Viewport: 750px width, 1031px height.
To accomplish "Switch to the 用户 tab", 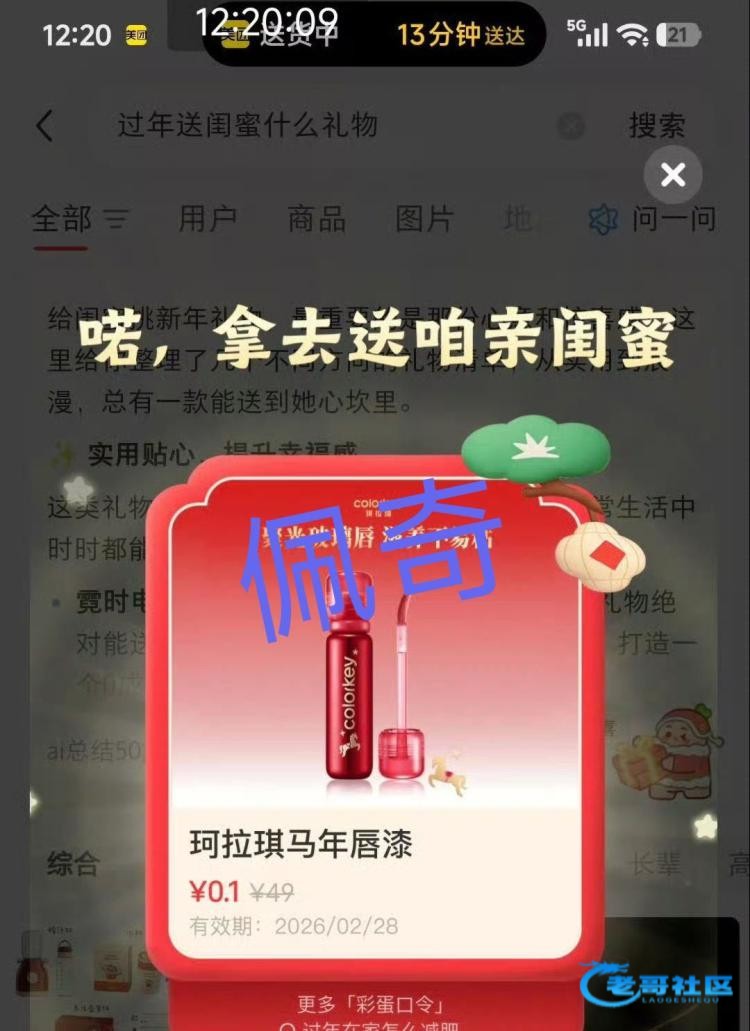I will [x=207, y=218].
